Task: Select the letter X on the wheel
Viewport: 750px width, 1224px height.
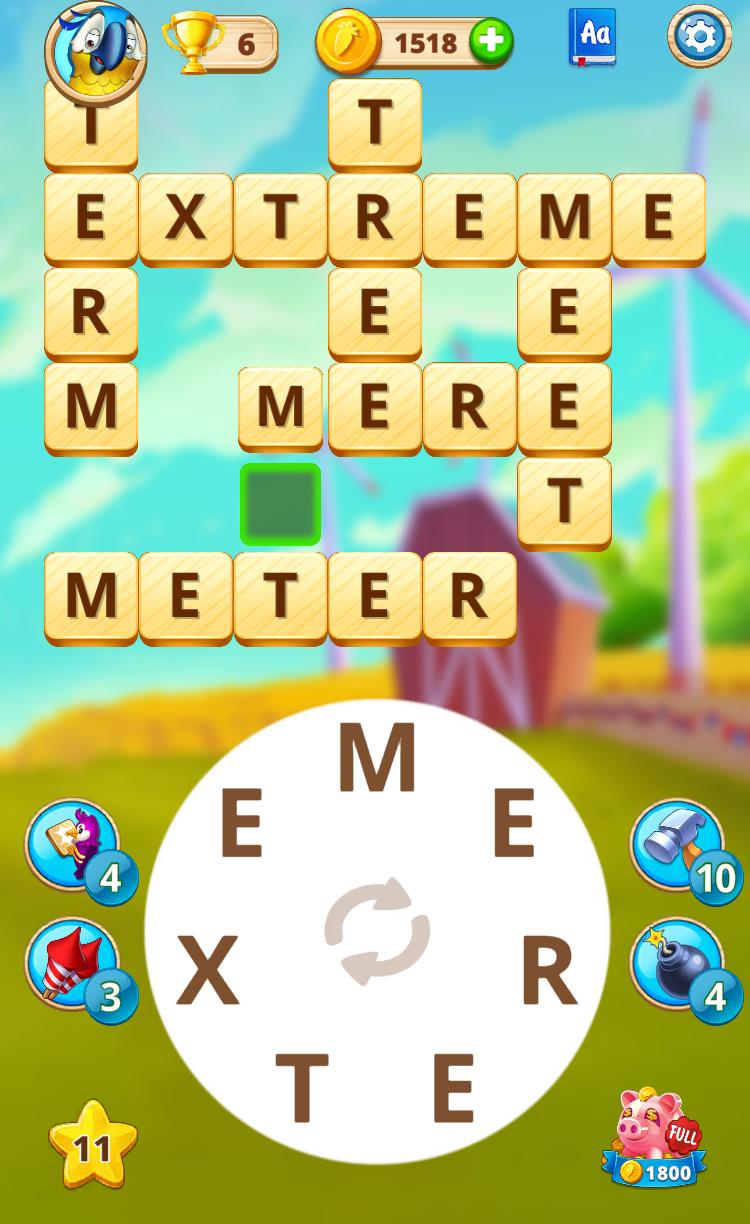Action: coord(208,971)
